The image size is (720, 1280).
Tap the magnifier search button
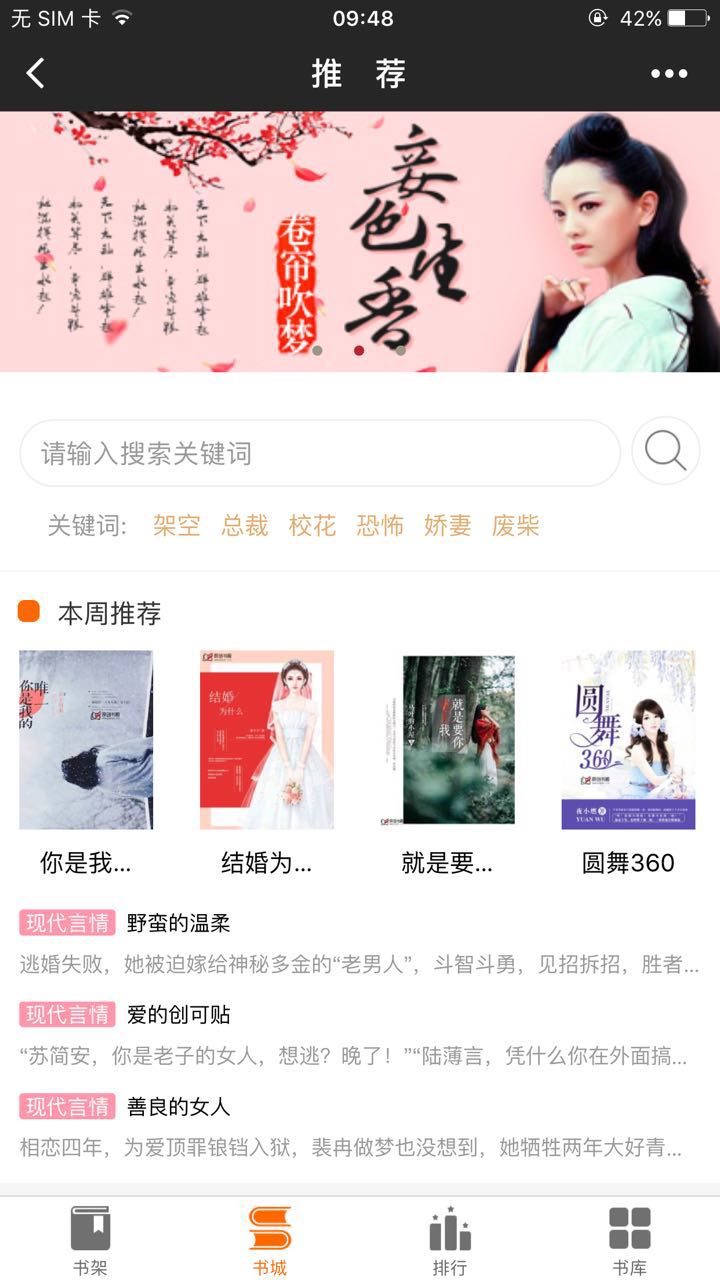666,452
